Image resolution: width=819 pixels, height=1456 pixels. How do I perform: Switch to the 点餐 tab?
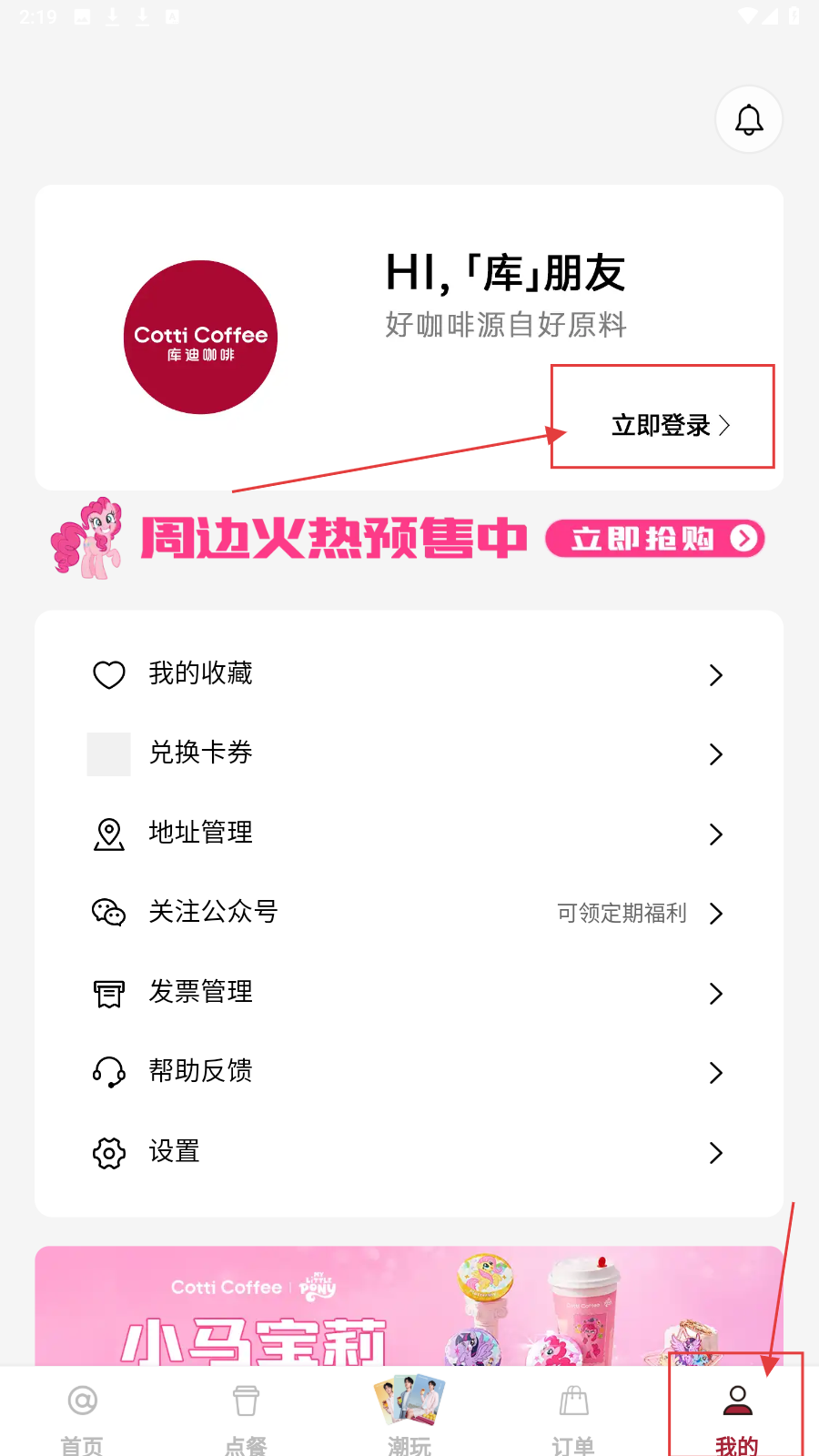click(x=246, y=1415)
